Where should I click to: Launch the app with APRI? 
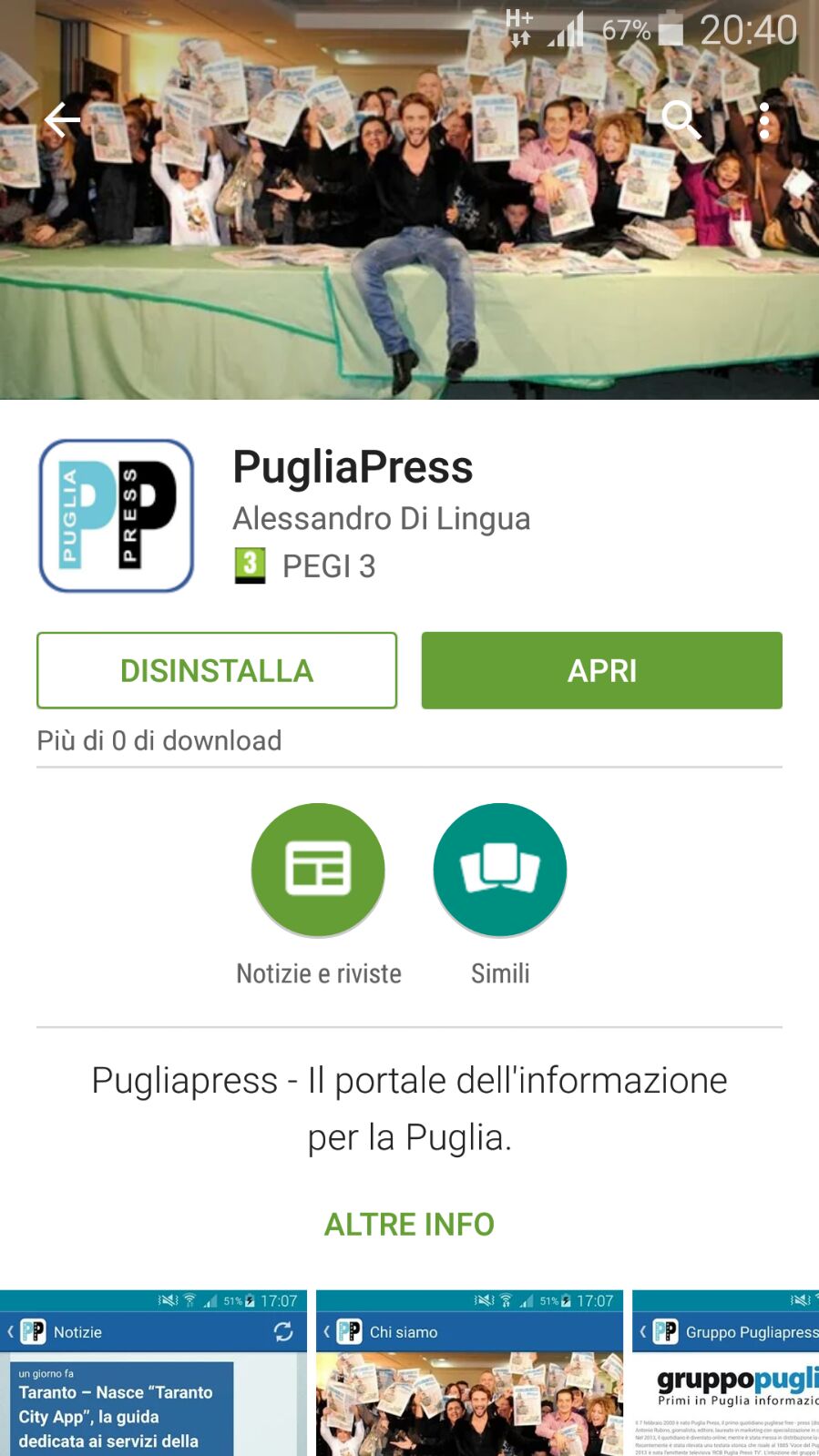(x=601, y=670)
